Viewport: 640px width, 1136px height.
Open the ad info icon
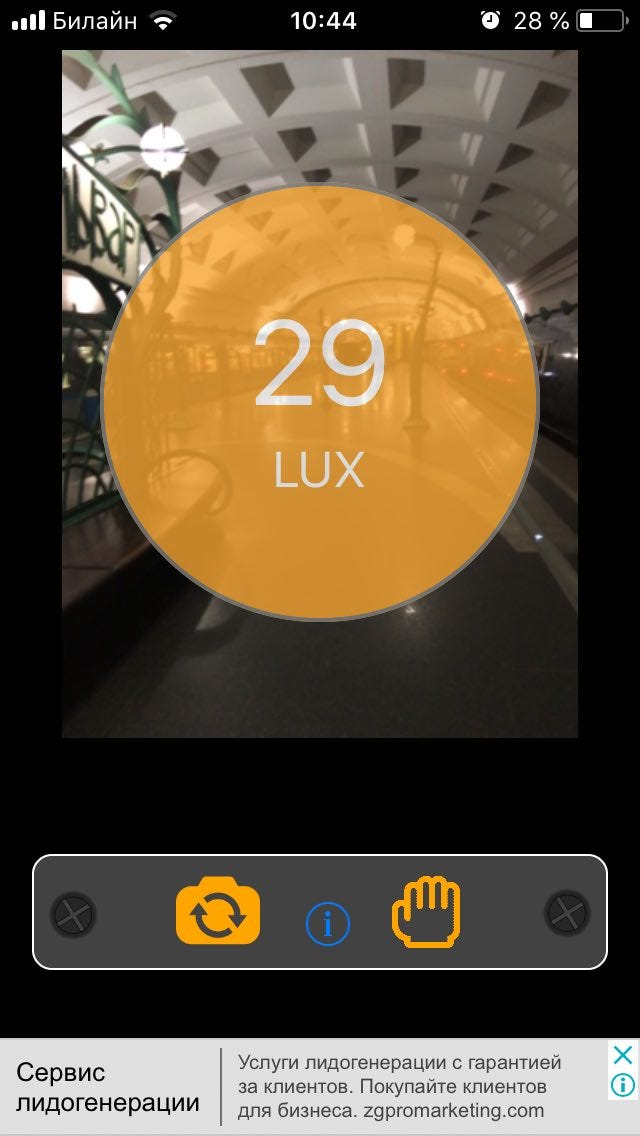coord(622,1085)
